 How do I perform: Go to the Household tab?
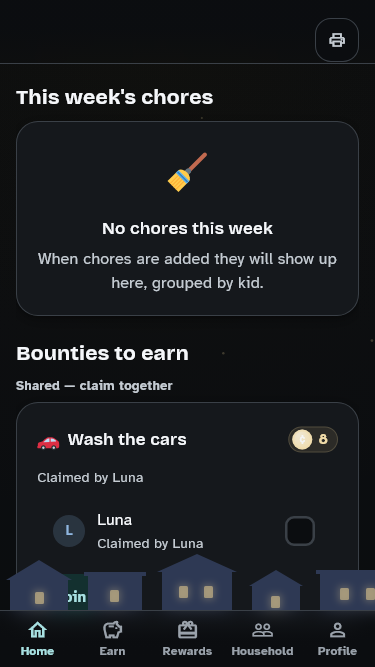pos(262,638)
